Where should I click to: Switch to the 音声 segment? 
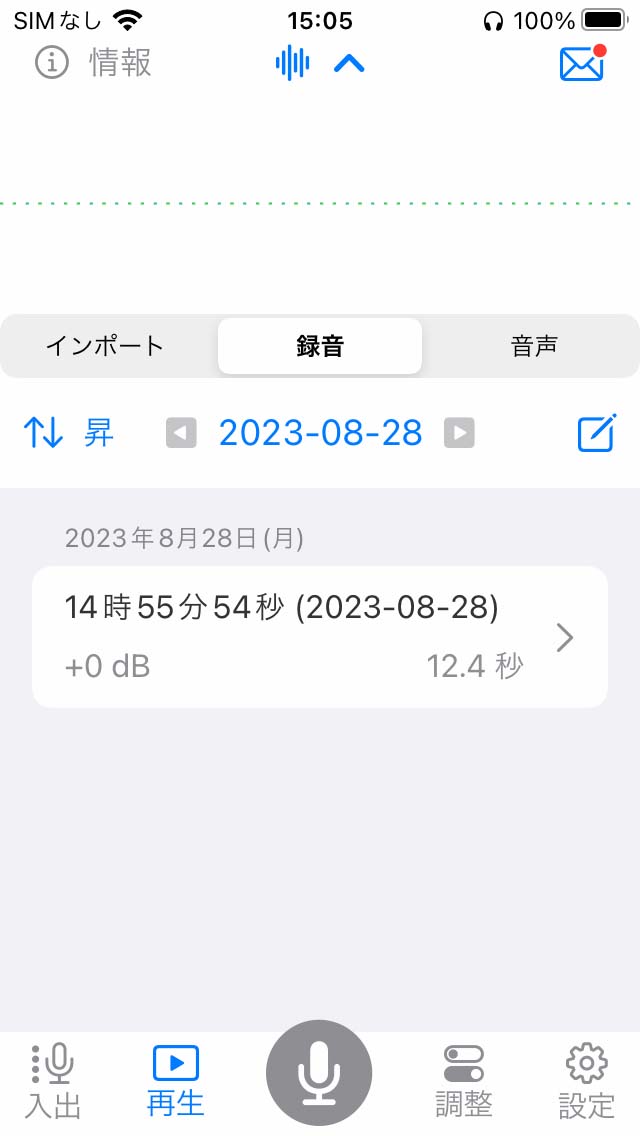pyautogui.click(x=534, y=346)
